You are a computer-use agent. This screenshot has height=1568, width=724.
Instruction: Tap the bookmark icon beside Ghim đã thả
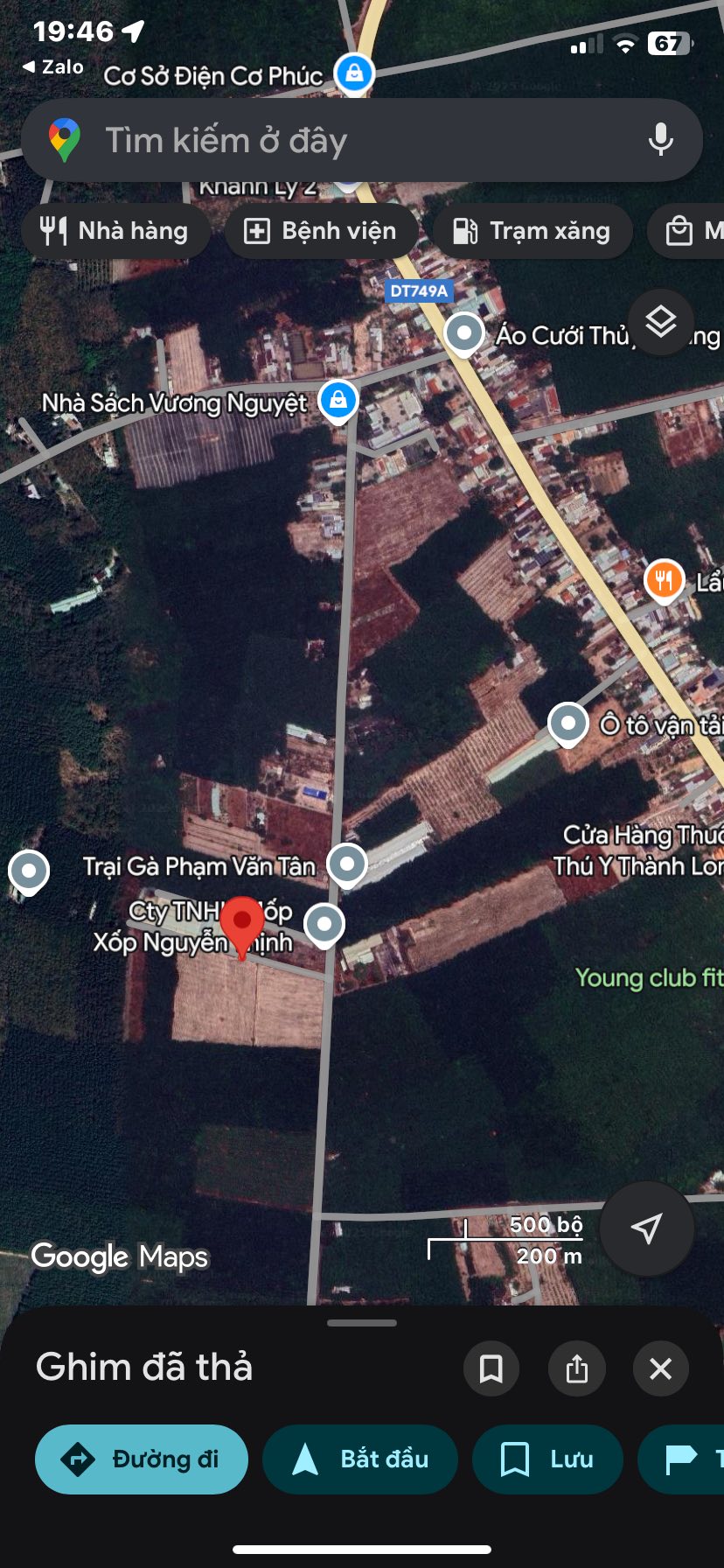(x=491, y=1368)
